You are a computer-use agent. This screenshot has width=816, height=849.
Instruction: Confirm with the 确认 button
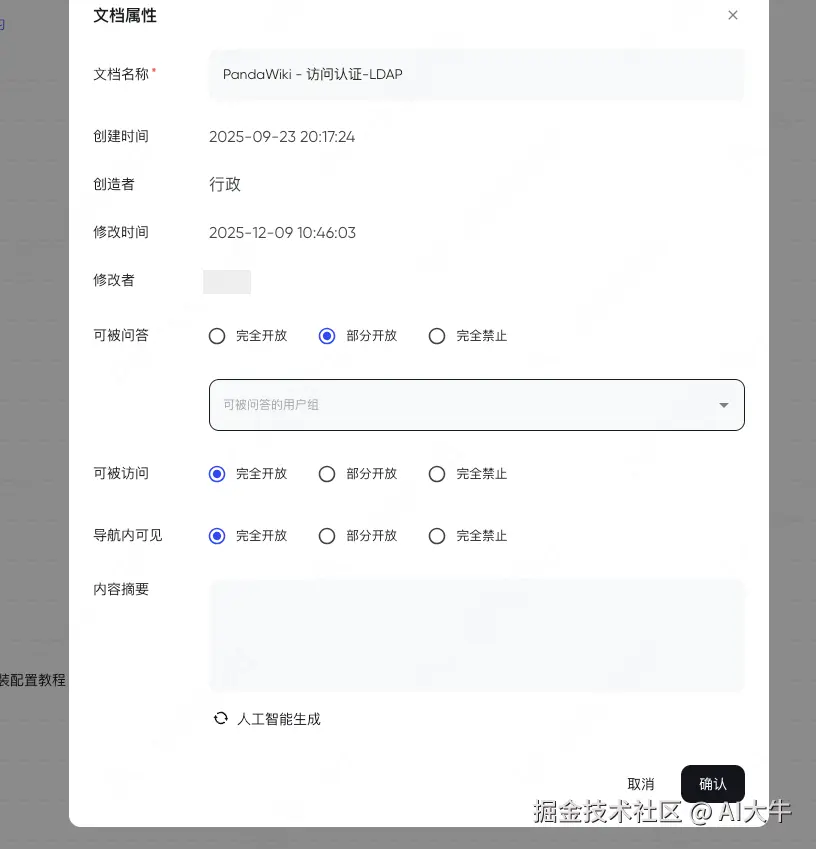712,784
